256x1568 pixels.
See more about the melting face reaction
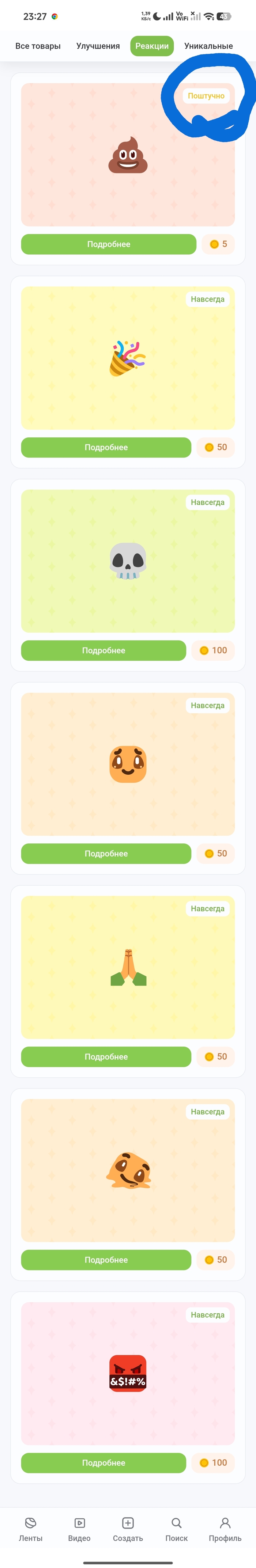[106, 1259]
